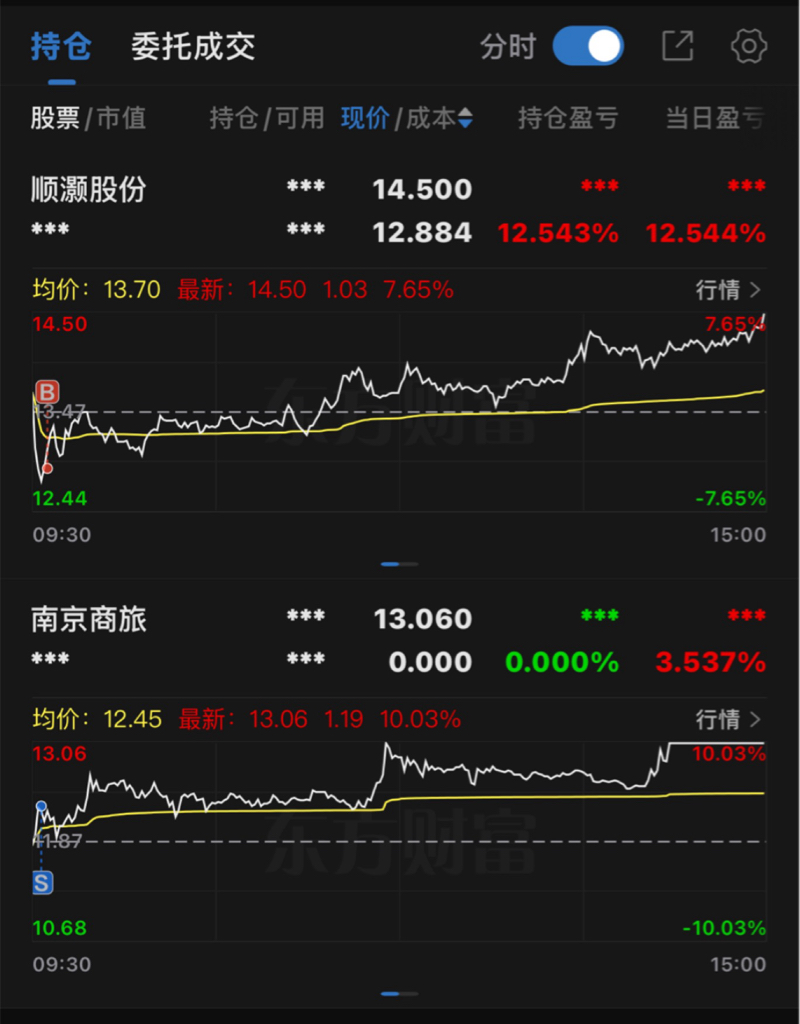
Task: Tap the share export icon
Action: (677, 46)
